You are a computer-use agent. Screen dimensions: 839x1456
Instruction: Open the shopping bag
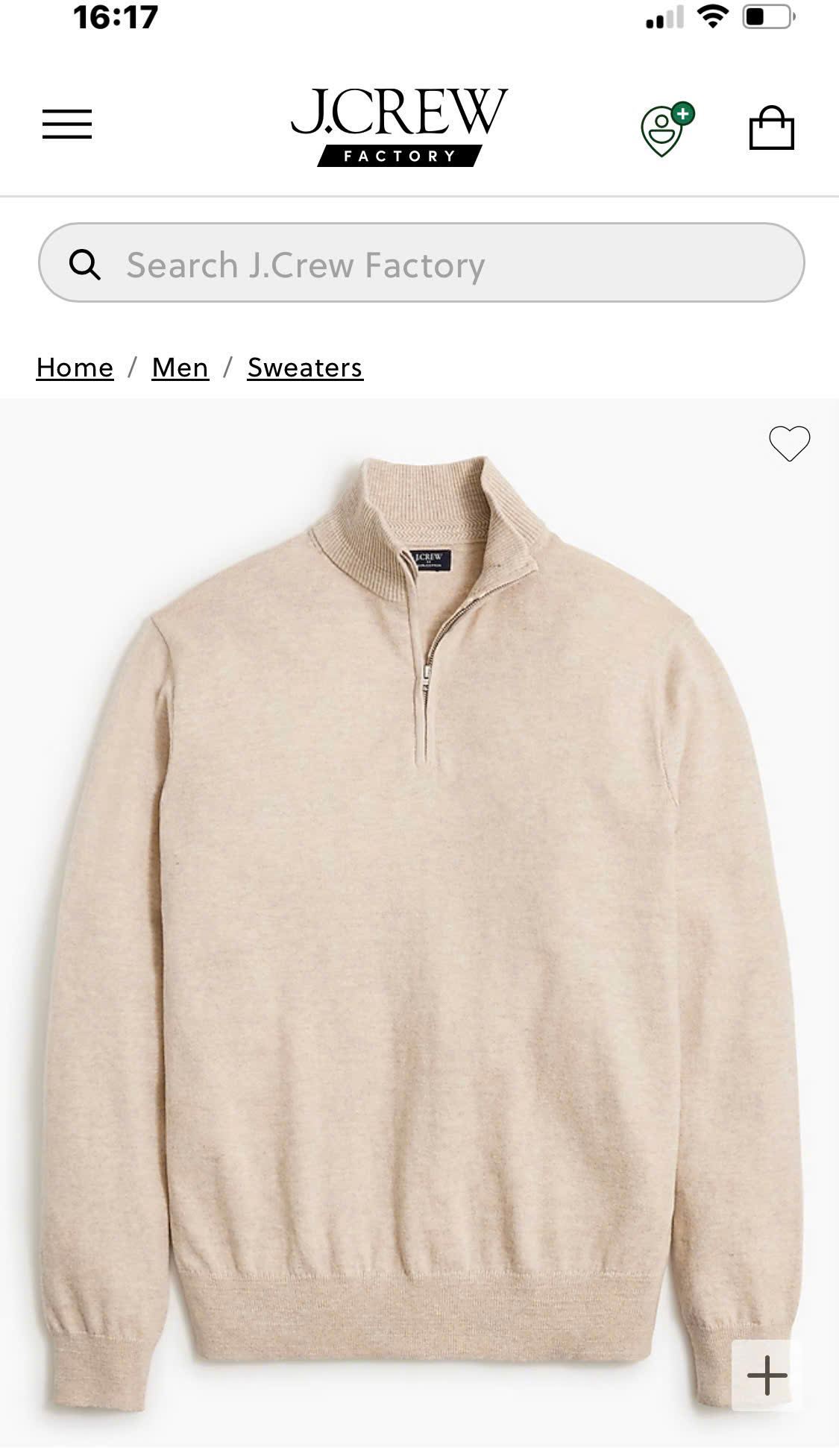[x=771, y=128]
